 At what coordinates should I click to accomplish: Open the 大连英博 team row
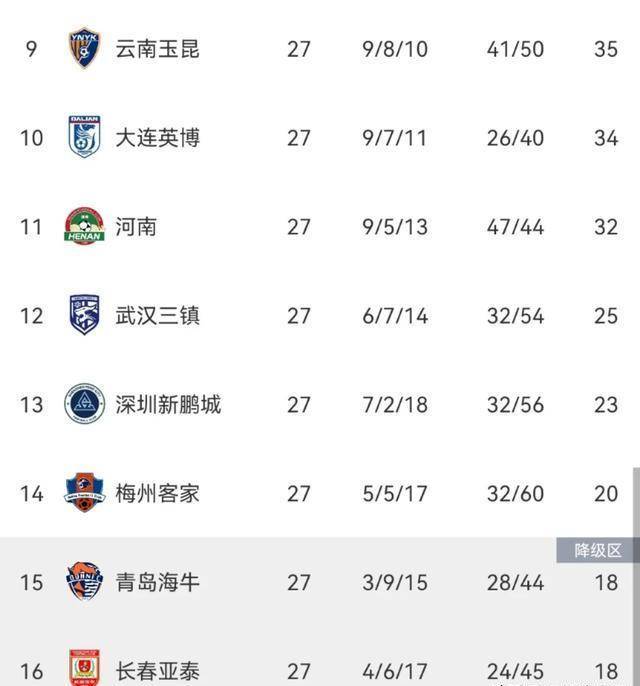[x=157, y=137]
